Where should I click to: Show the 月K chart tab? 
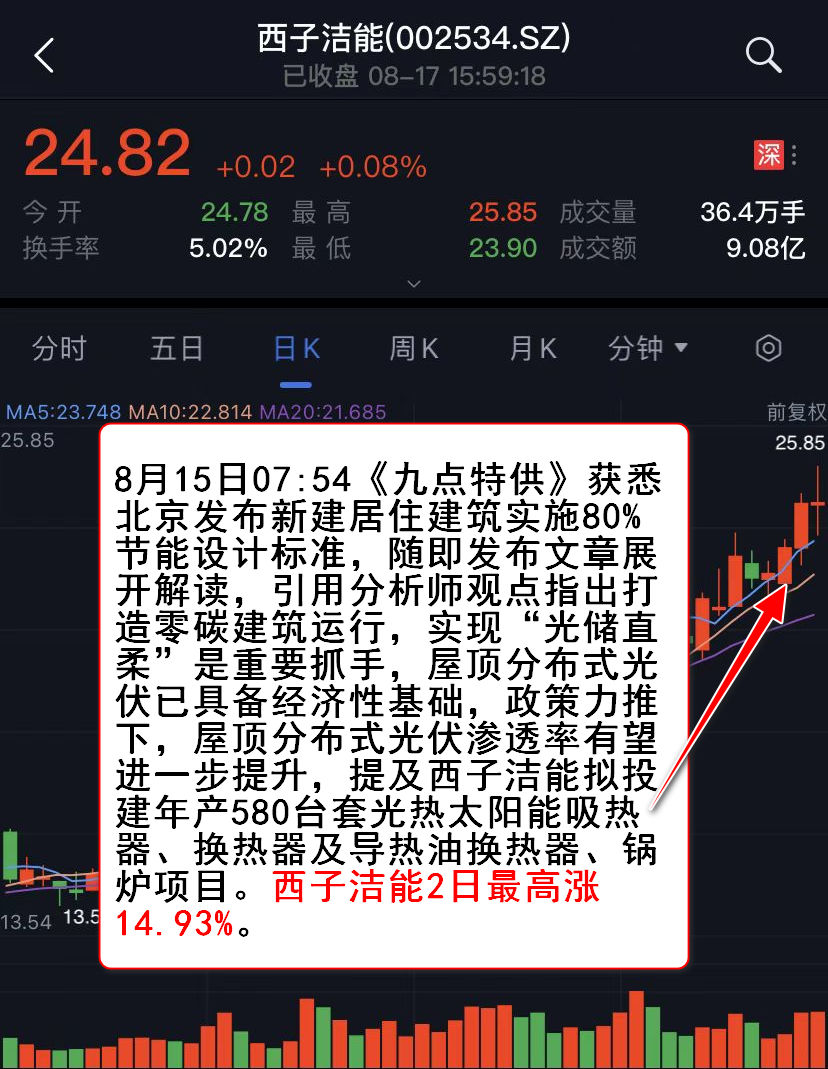[x=532, y=349]
